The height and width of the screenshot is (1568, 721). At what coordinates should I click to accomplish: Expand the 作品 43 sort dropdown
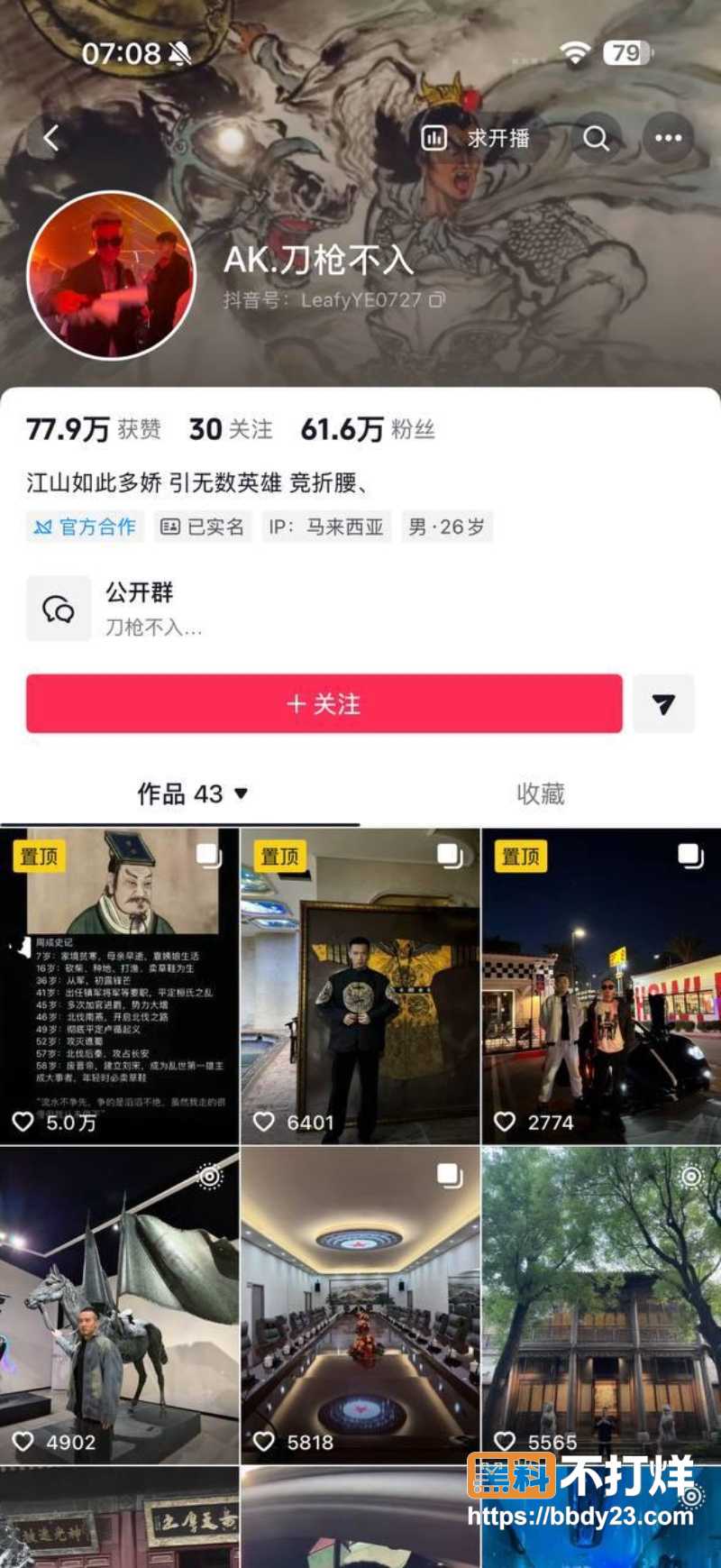pos(192,793)
